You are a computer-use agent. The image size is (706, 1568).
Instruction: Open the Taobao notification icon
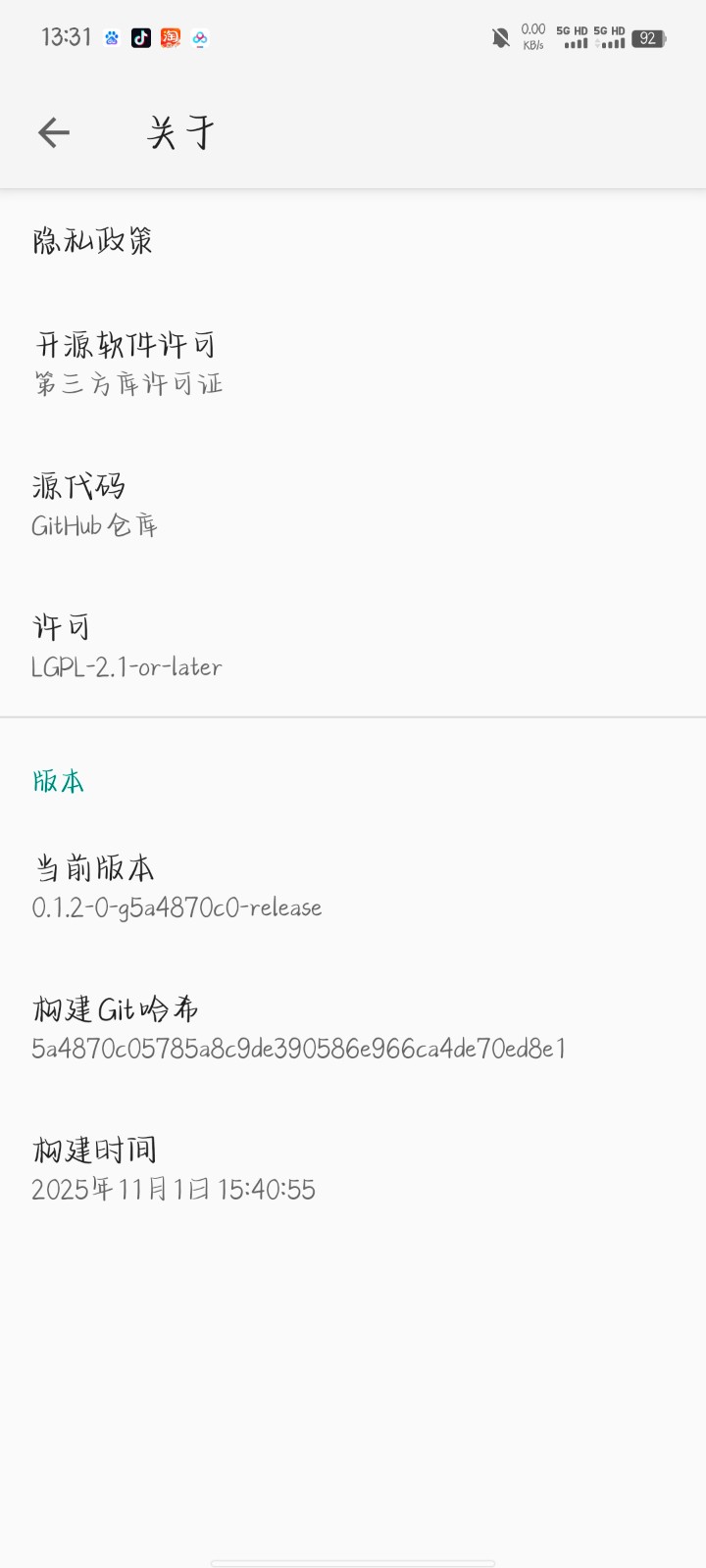point(170,39)
